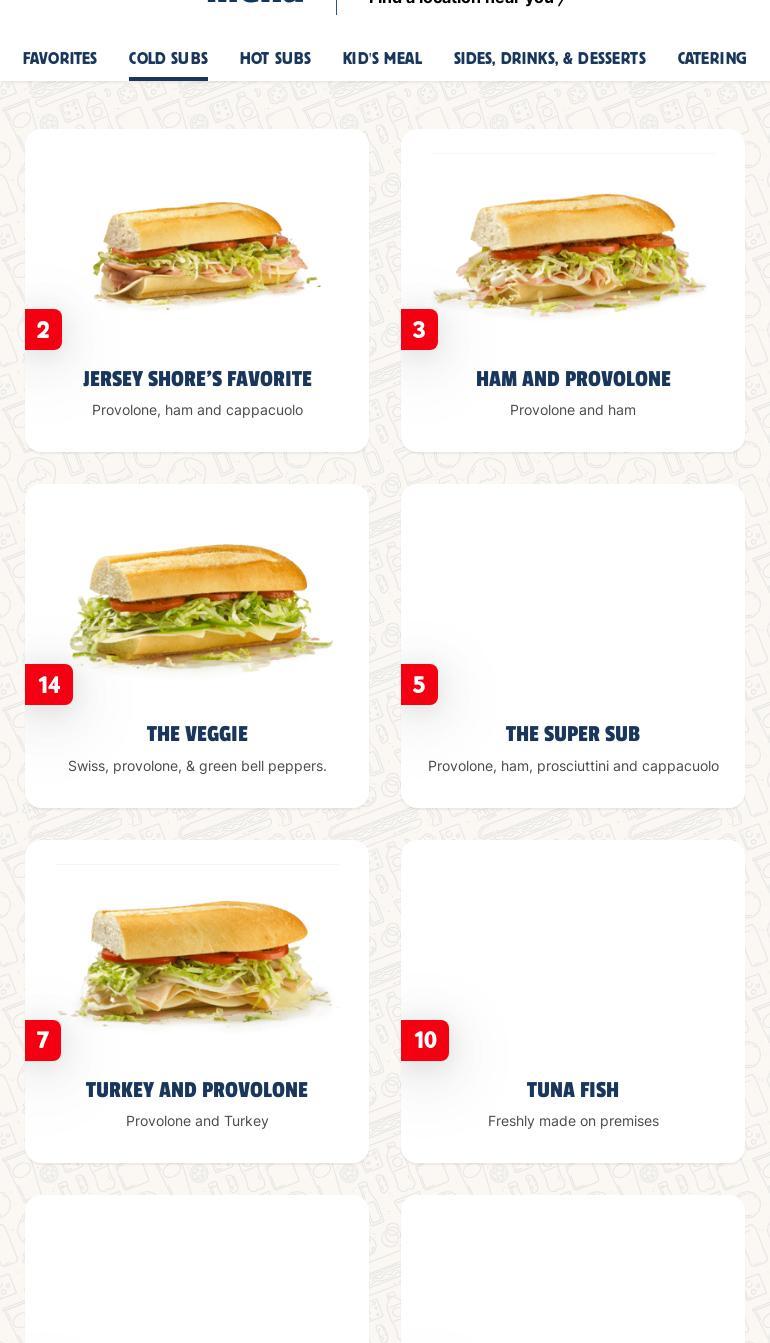Open The Super Sub card
Image resolution: width=770 pixels, height=1343 pixels.
pos(573,733)
